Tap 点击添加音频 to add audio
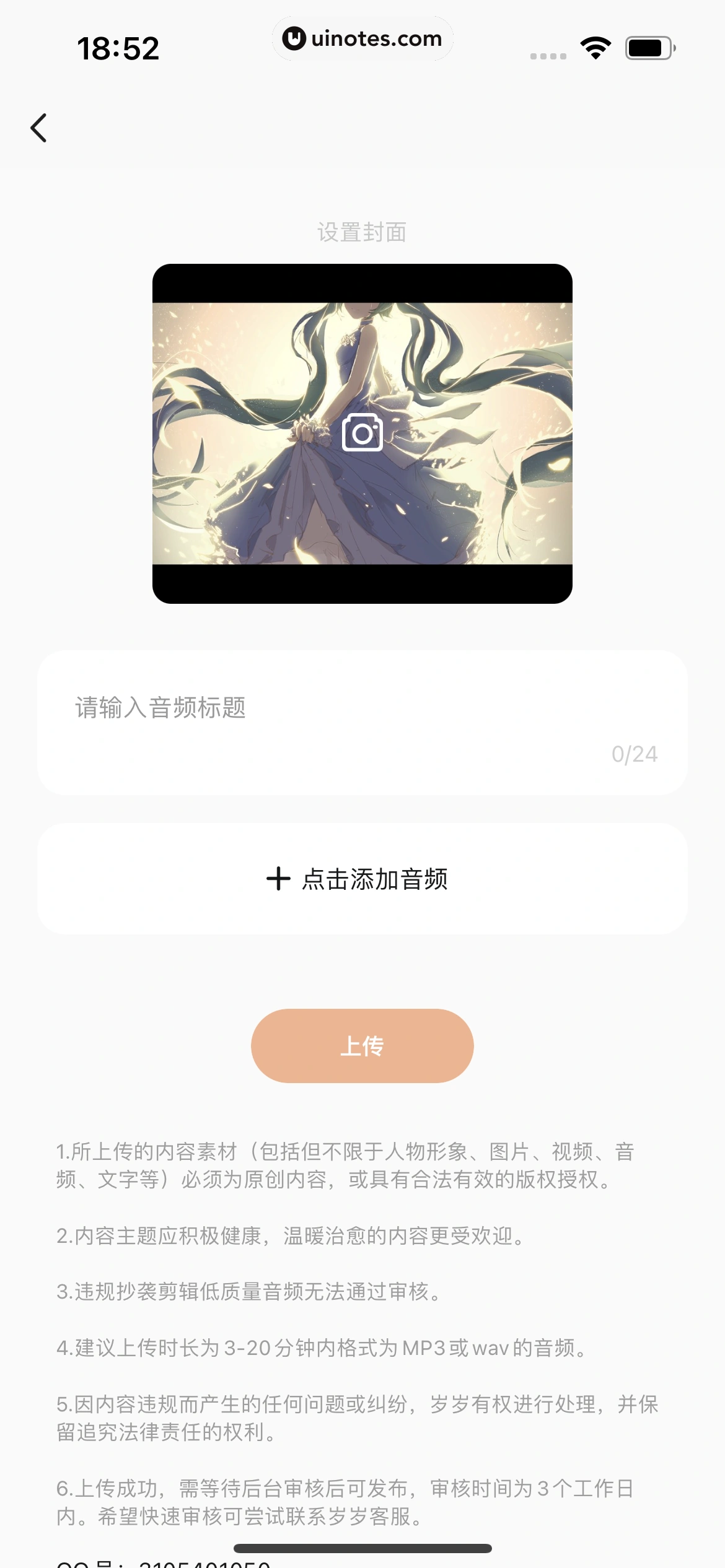725x1568 pixels. (x=362, y=879)
